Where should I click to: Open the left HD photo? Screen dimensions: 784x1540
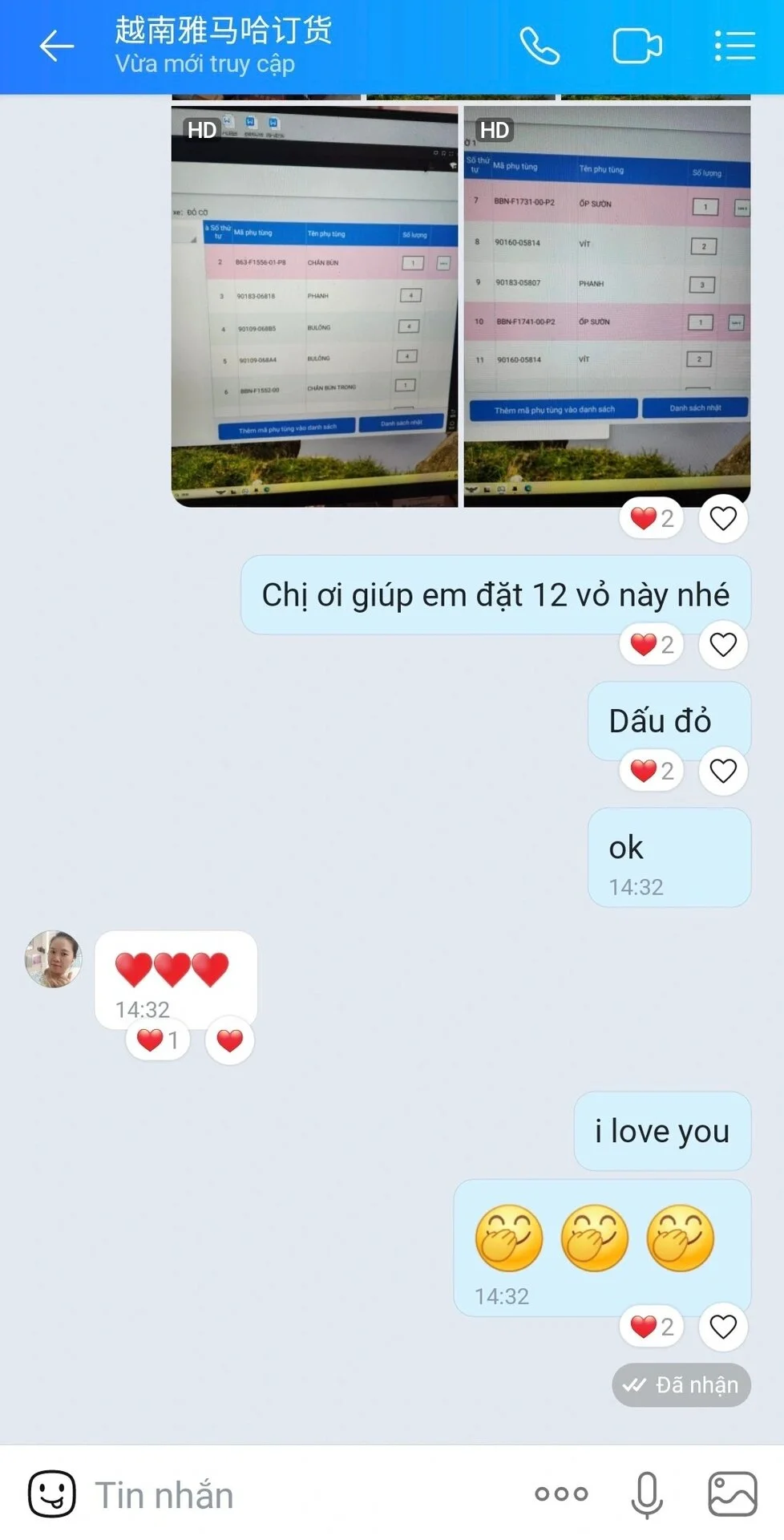pos(314,306)
